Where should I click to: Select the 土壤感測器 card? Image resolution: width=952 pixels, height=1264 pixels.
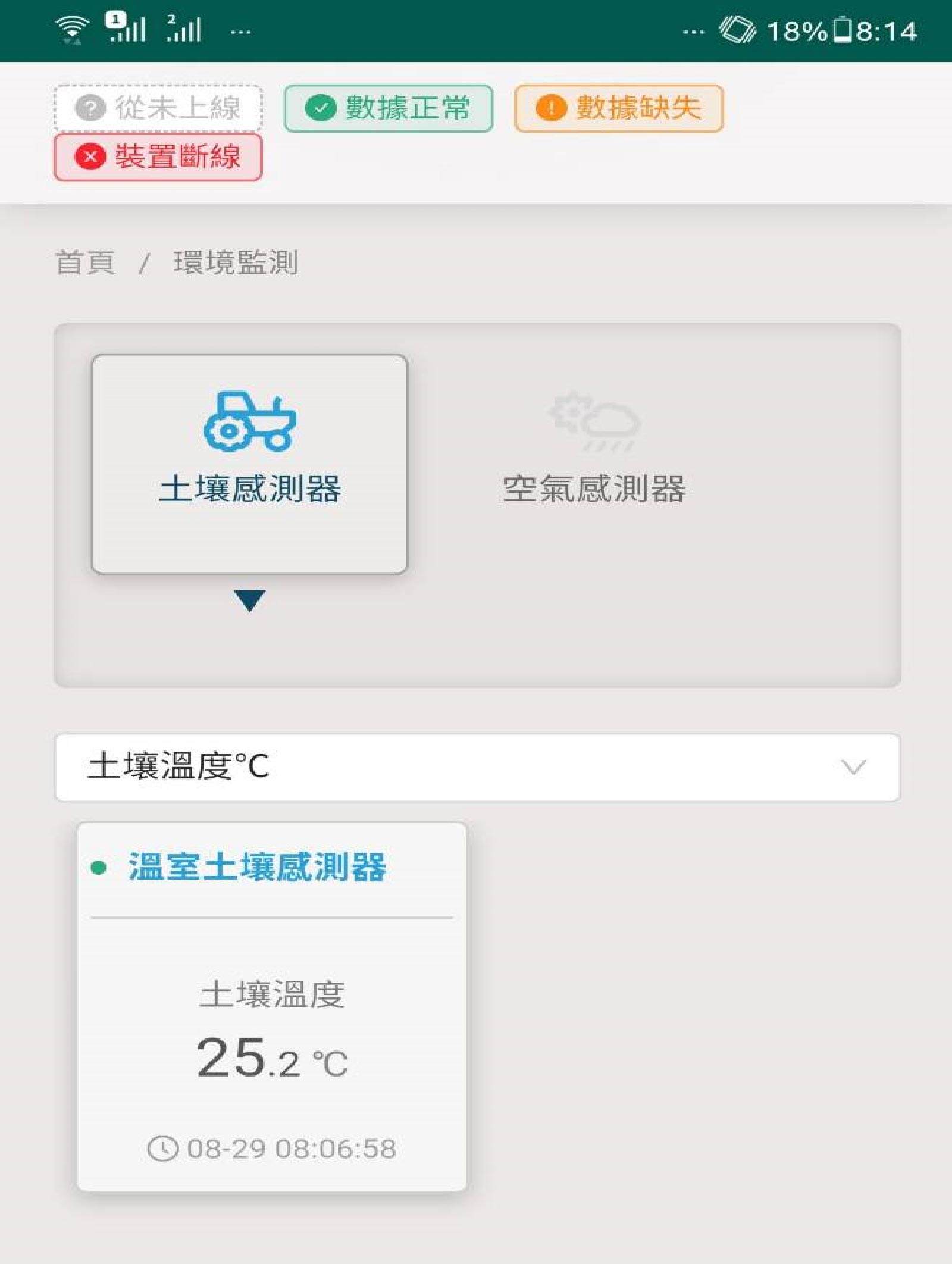[x=249, y=464]
